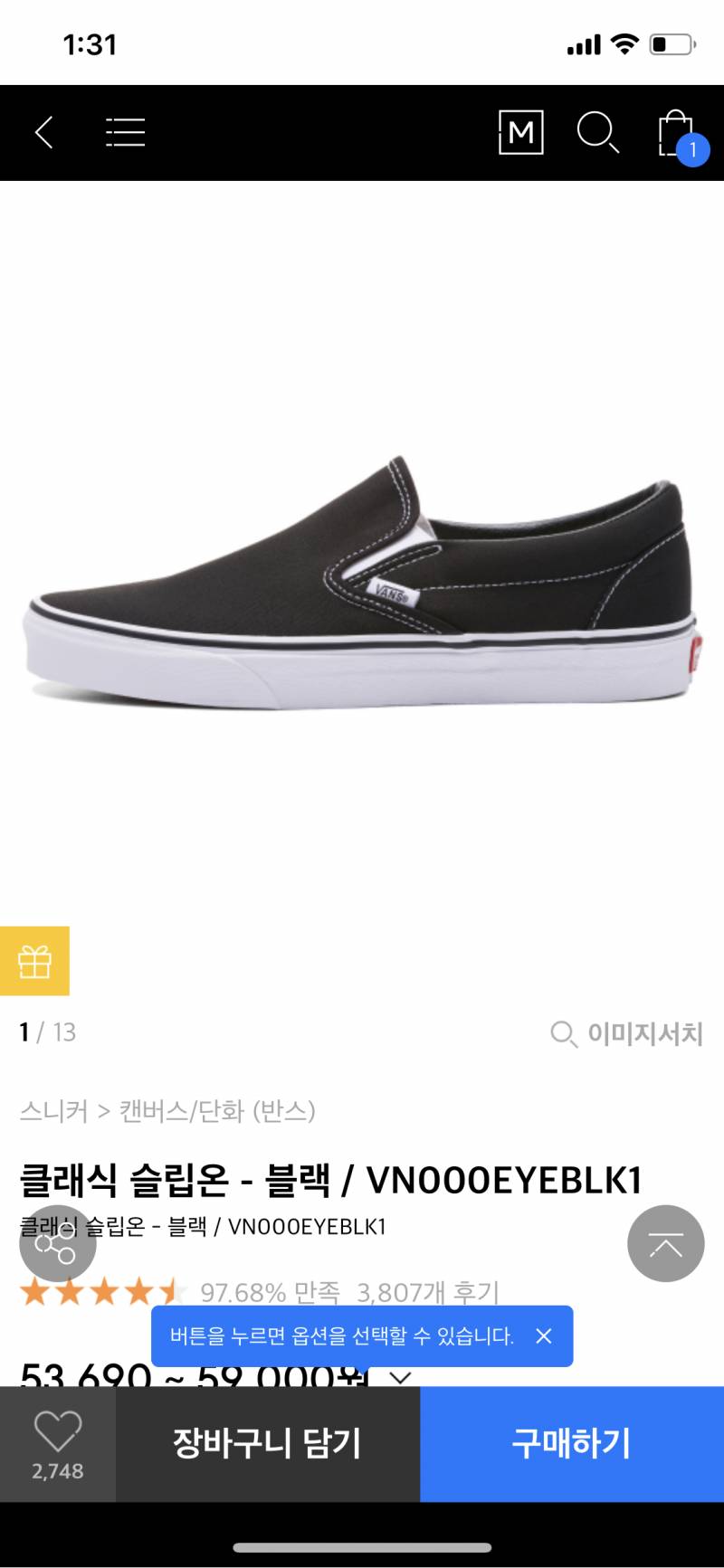Jump back to top of page
Image resolution: width=724 pixels, height=1568 pixels.
665,1244
